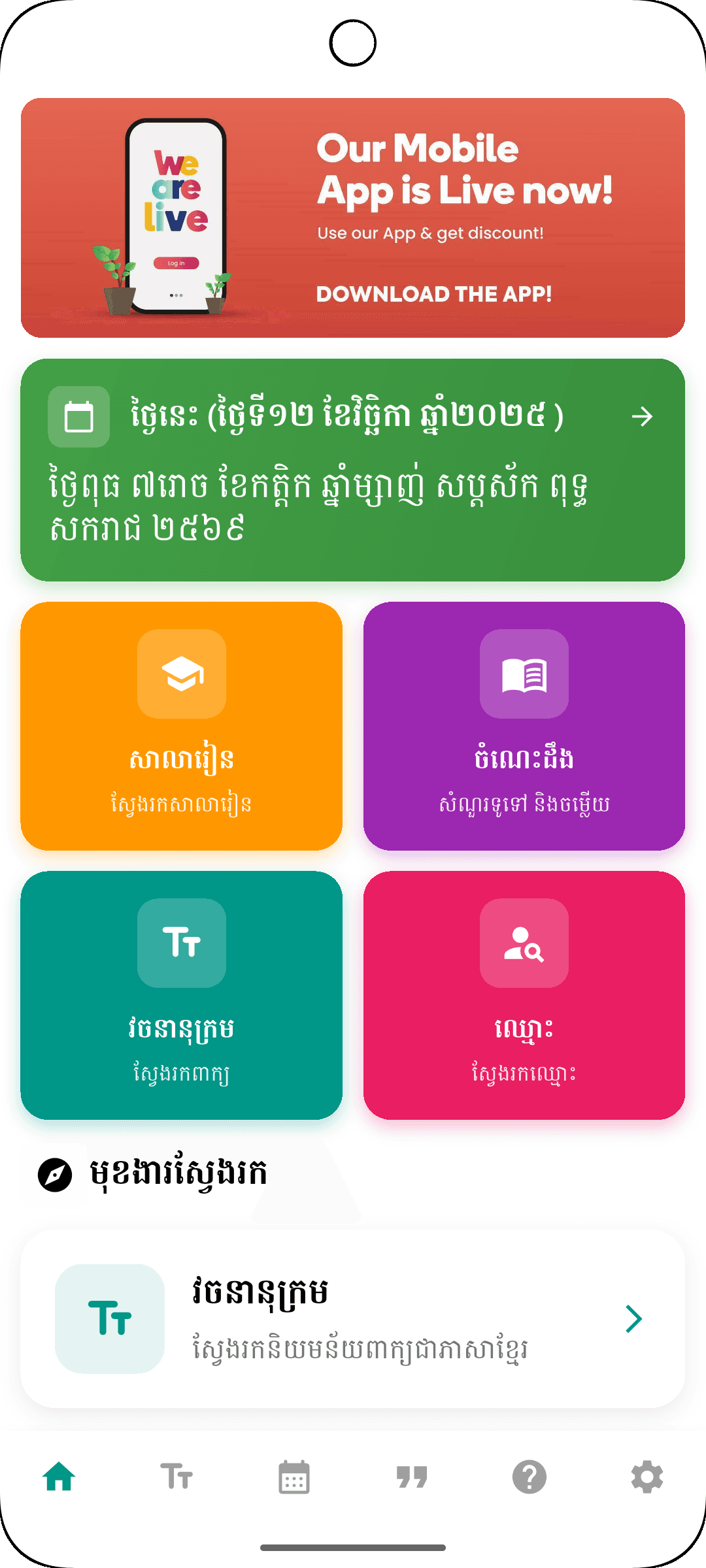The width and height of the screenshot is (706, 1568).
Task: Open the mobile app promo banner
Action: 353,216
